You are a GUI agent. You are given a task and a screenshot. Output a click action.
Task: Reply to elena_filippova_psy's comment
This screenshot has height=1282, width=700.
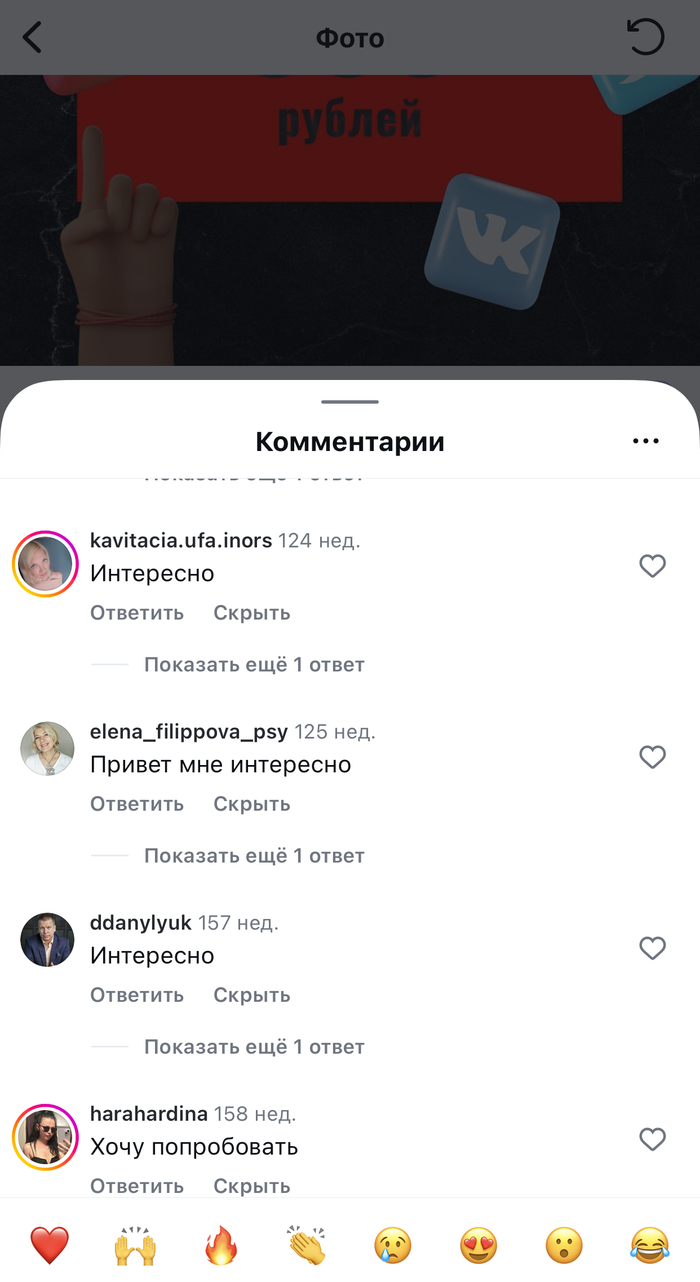click(x=137, y=804)
